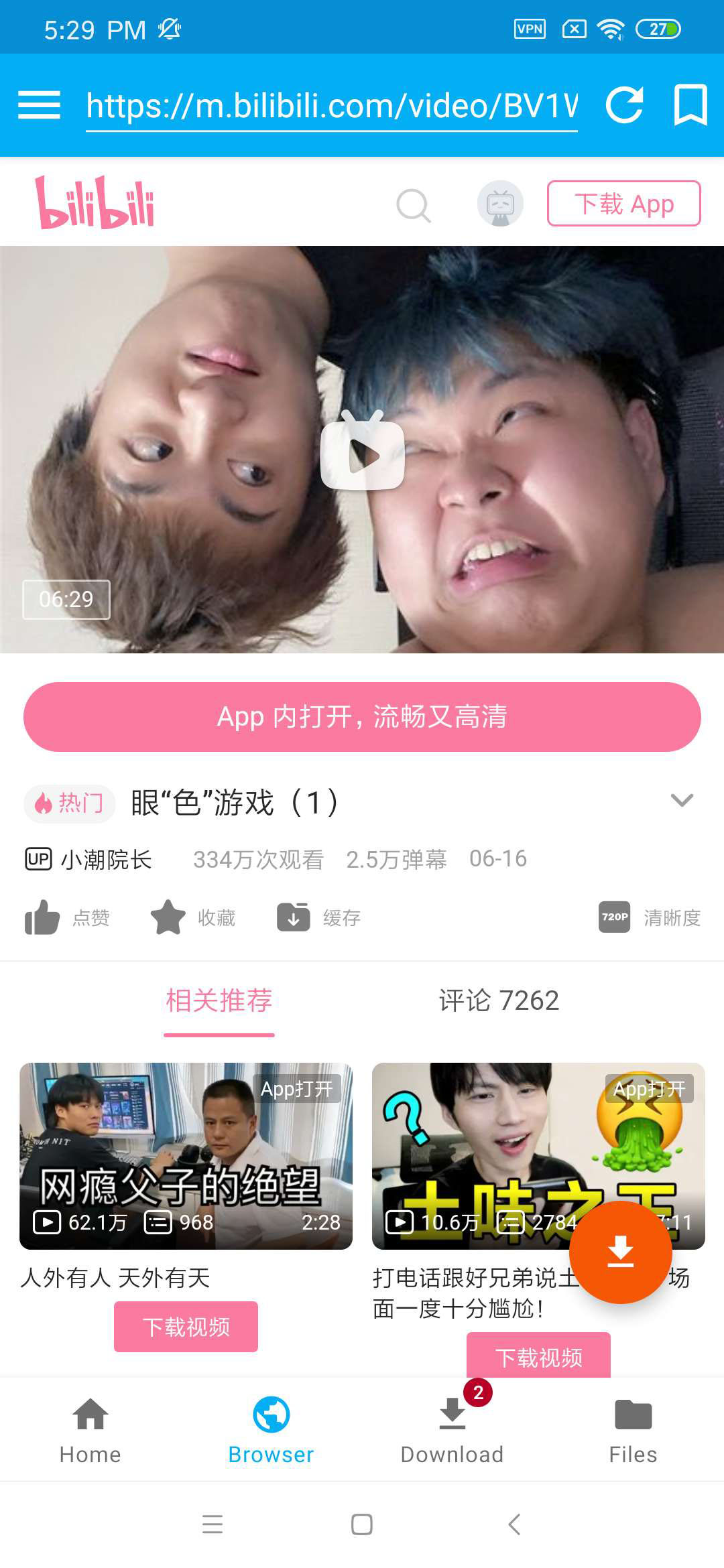Tap the star favorite icon
Image resolution: width=724 pixels, height=1568 pixels.
click(170, 916)
